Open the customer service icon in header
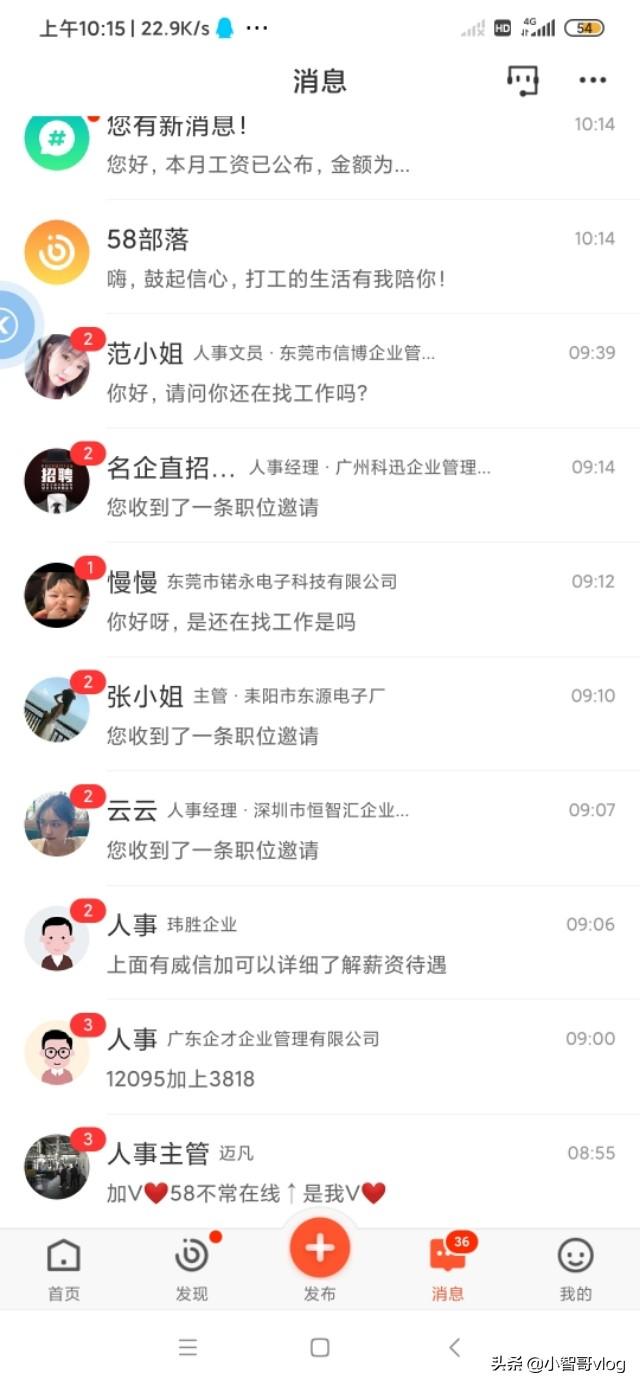The image size is (640, 1386). 522,81
